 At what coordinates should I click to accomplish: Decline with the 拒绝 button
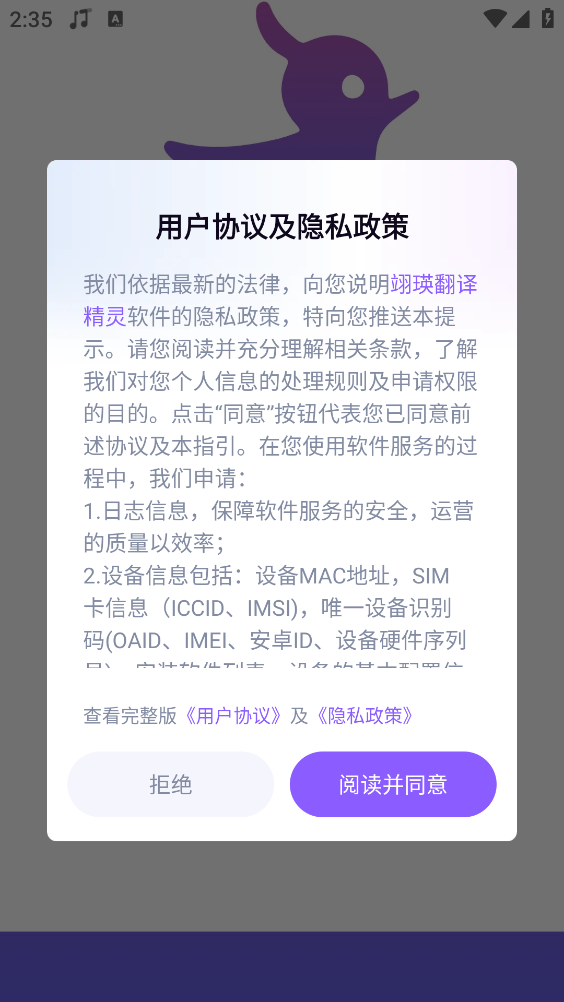pyautogui.click(x=171, y=784)
